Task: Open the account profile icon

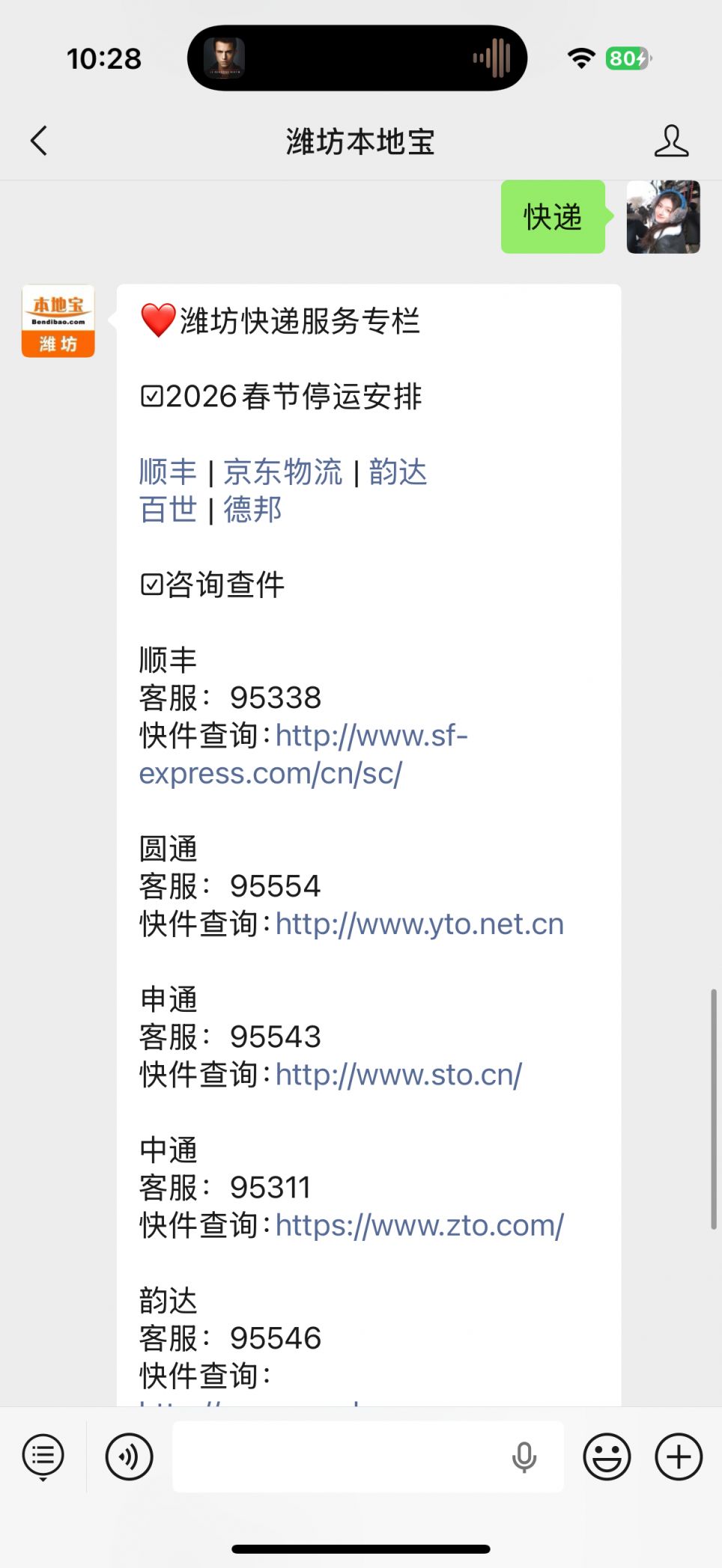Action: [x=671, y=141]
